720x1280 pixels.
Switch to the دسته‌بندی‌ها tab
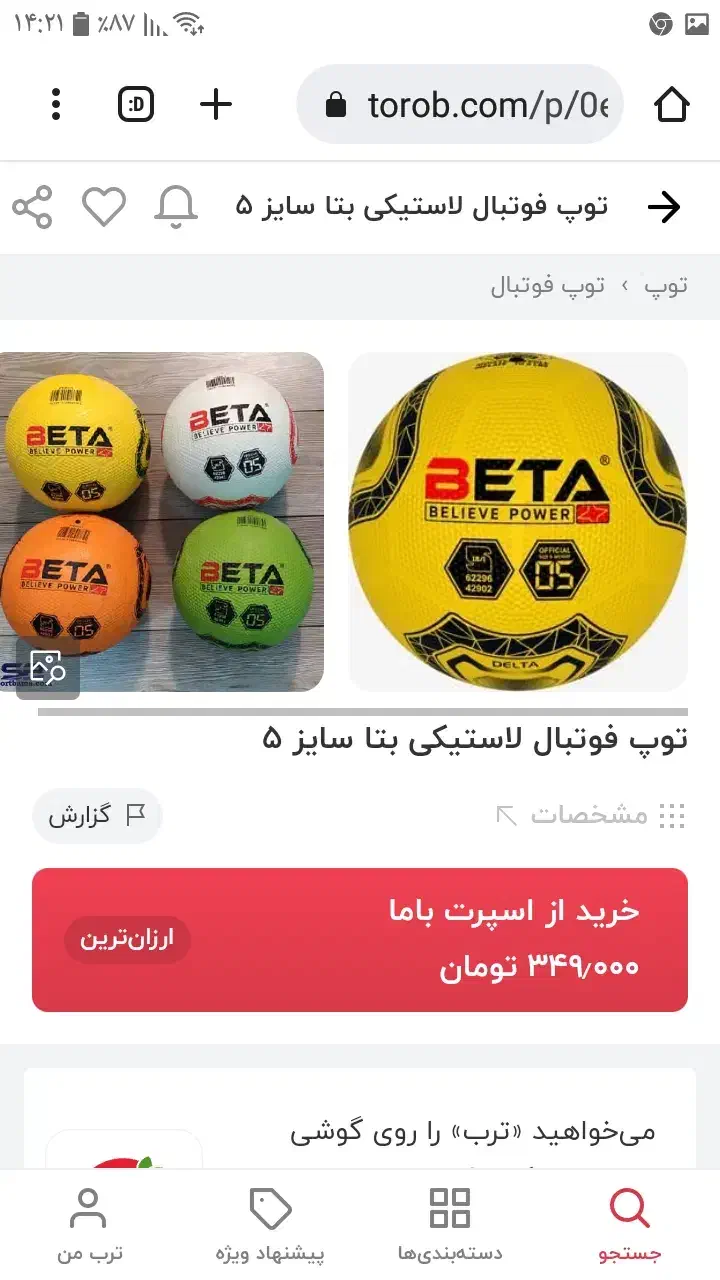[x=450, y=1224]
